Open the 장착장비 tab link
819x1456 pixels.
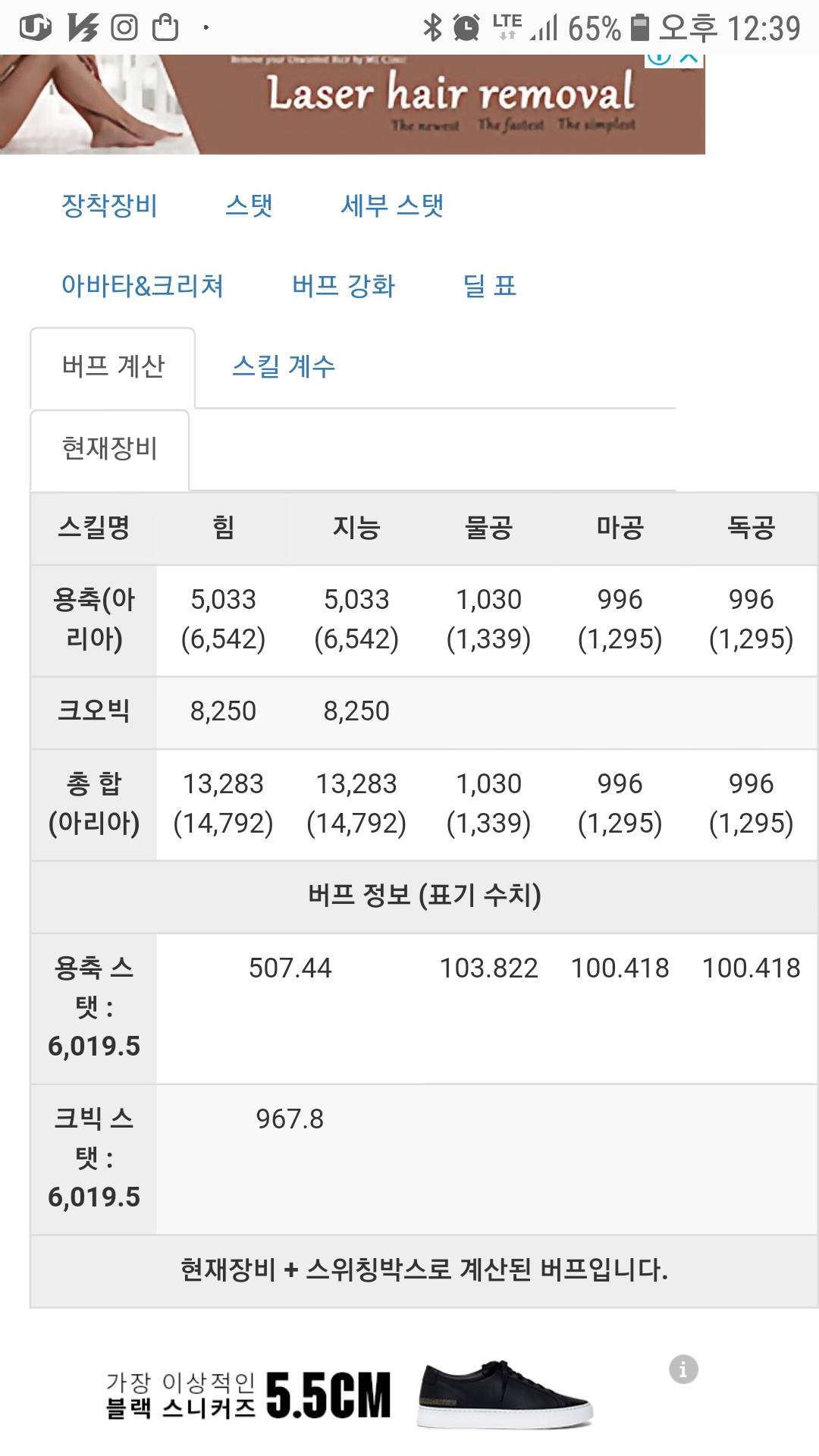pos(109,206)
